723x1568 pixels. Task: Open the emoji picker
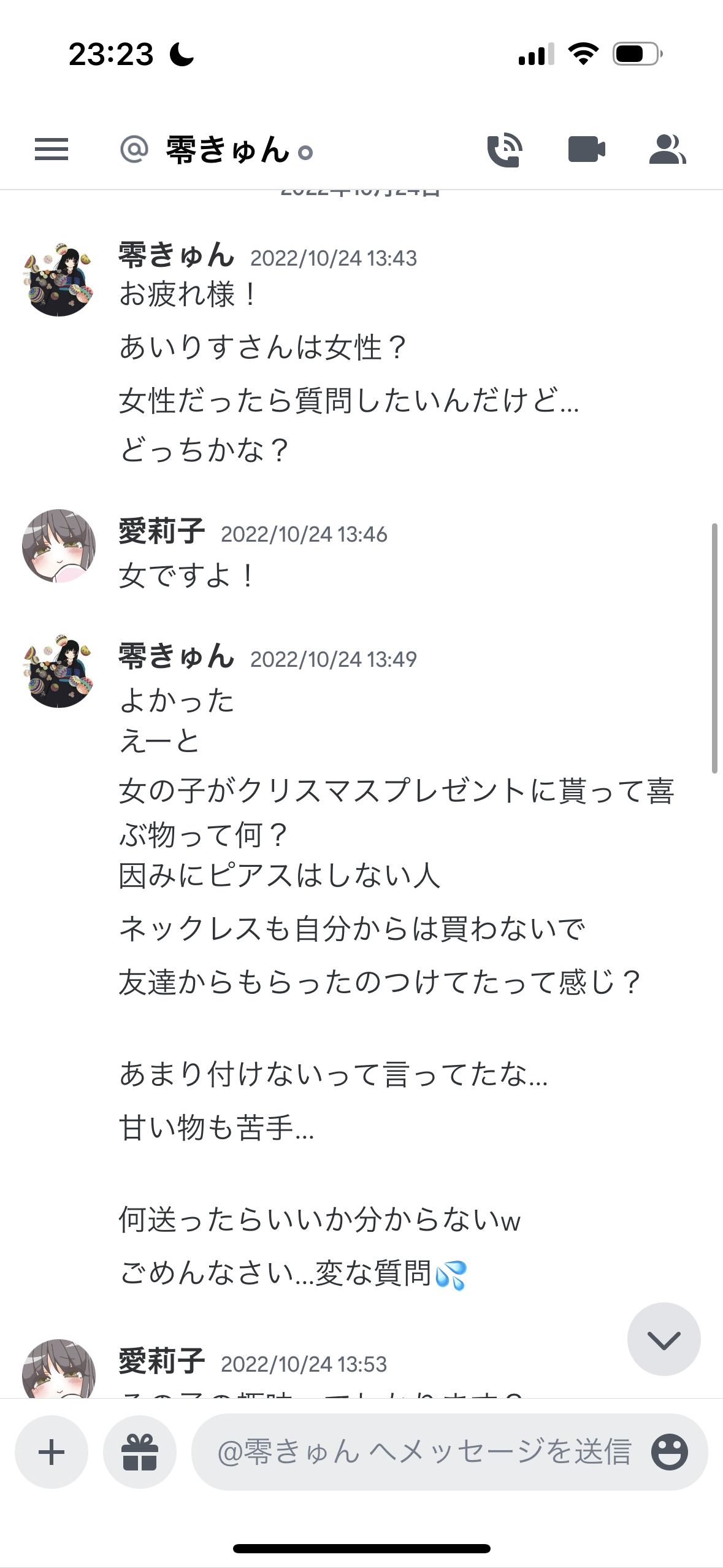coord(669,1452)
